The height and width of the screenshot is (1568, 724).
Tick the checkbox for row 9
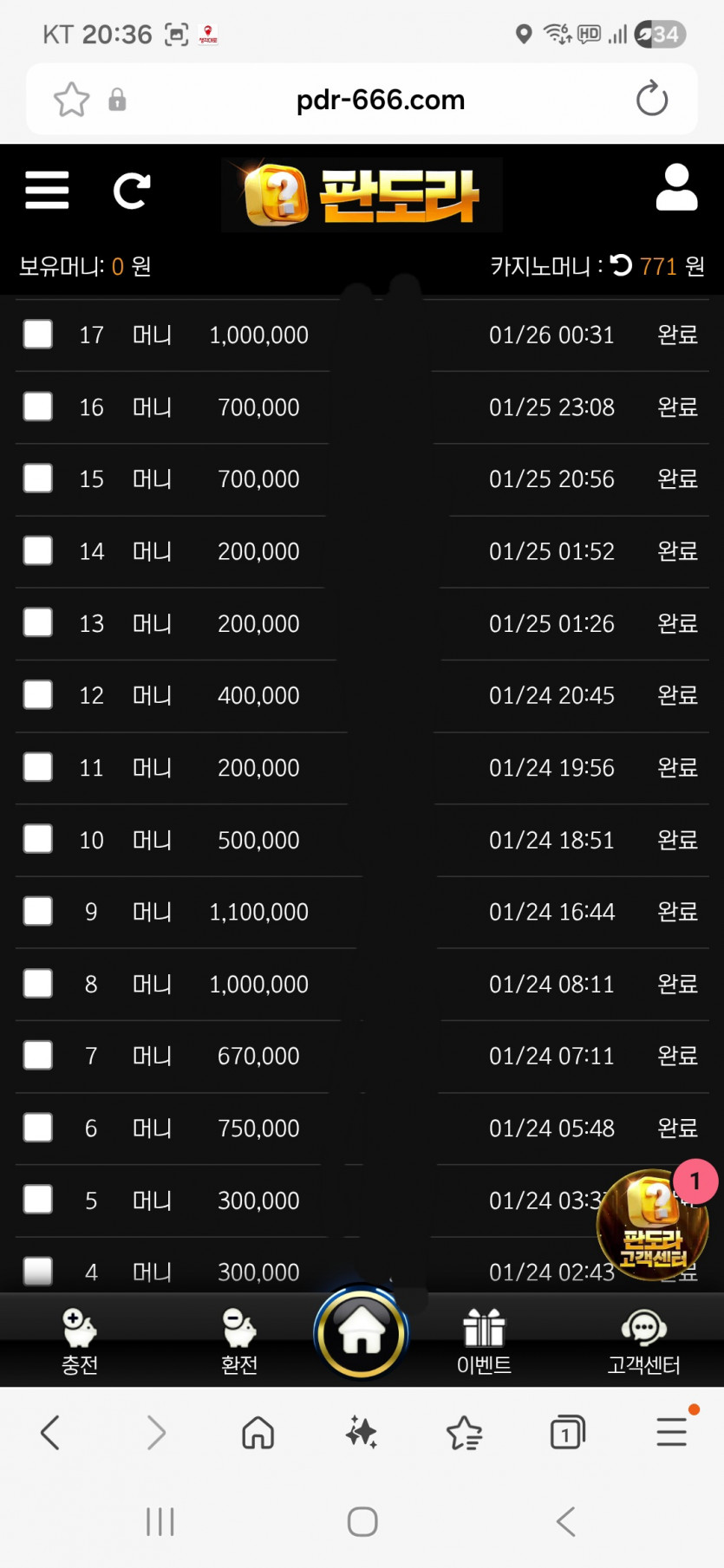coord(38,911)
